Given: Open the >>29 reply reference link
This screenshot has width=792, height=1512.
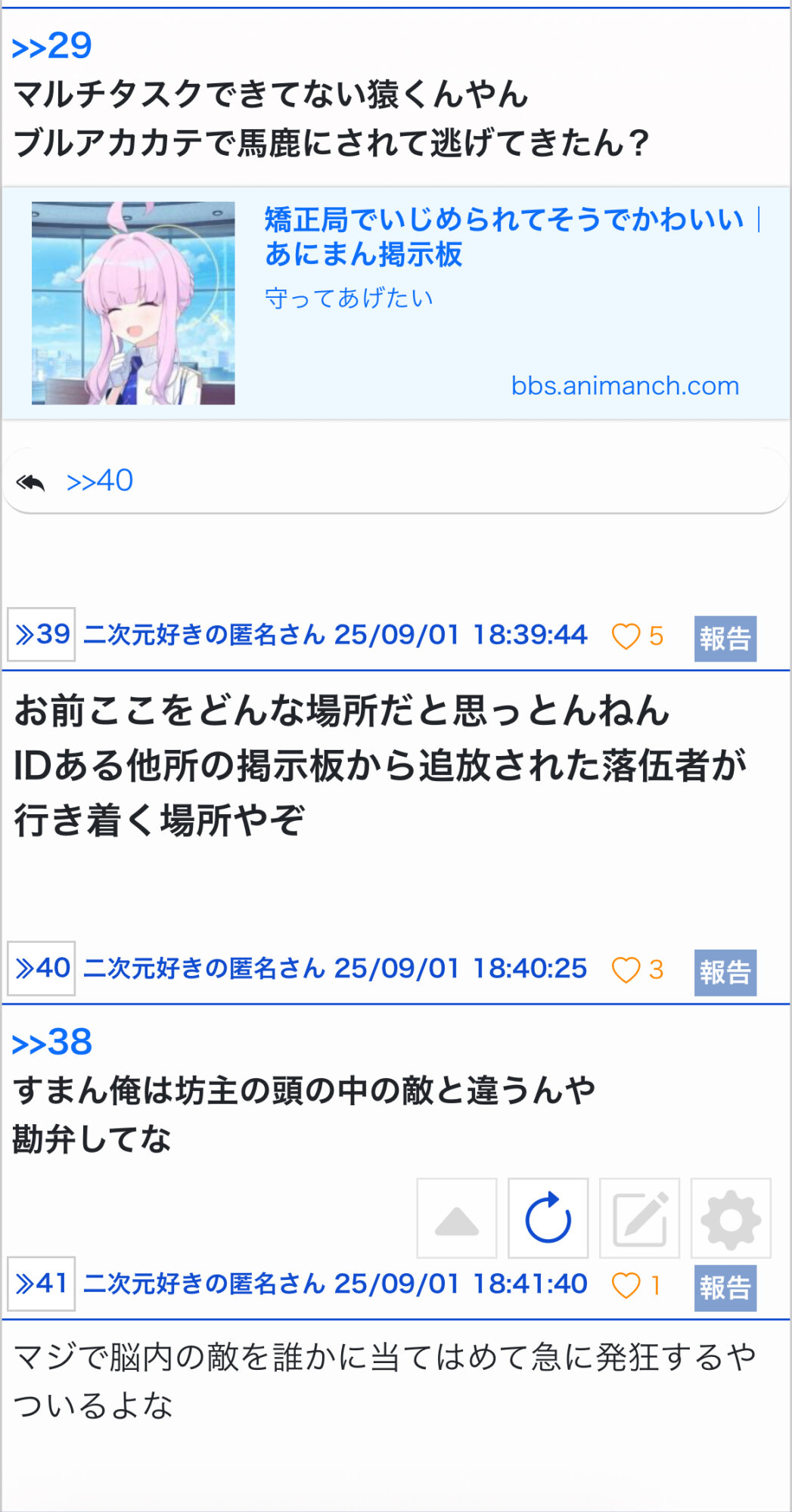Looking at the screenshot, I should tap(51, 46).
